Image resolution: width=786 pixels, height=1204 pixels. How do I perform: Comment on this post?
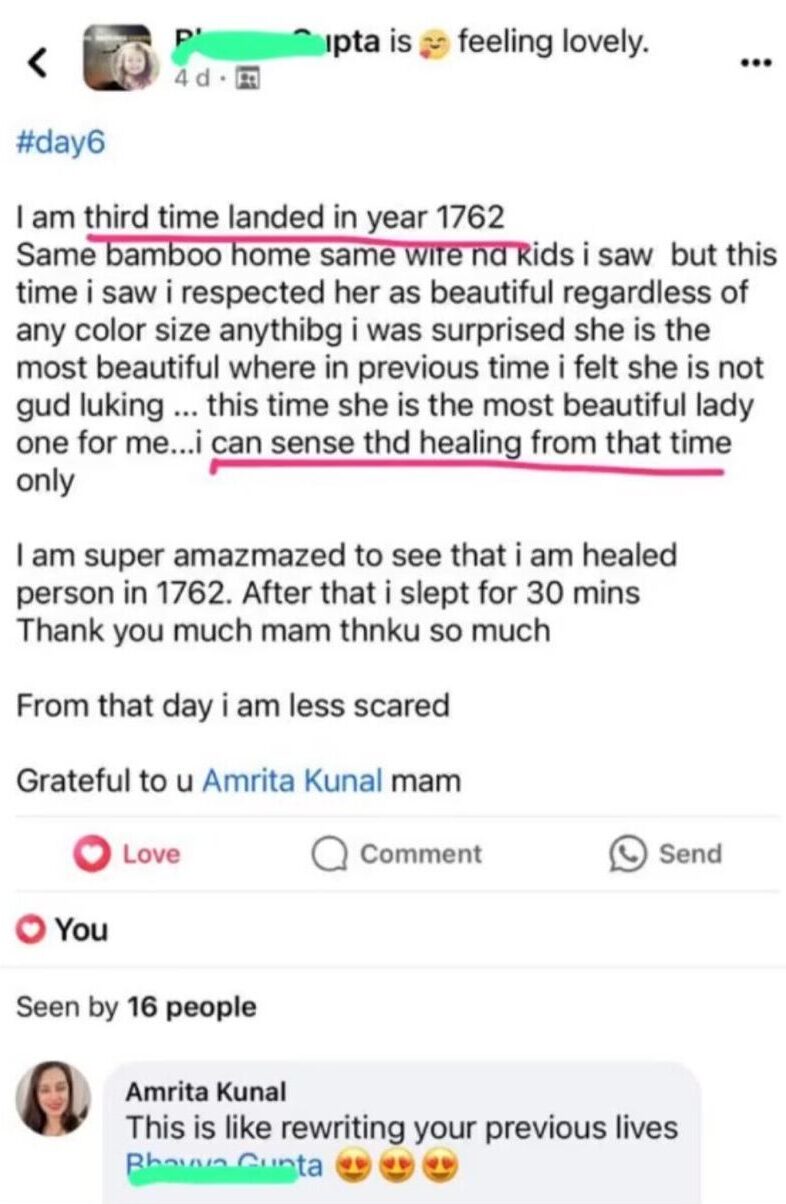coord(397,854)
